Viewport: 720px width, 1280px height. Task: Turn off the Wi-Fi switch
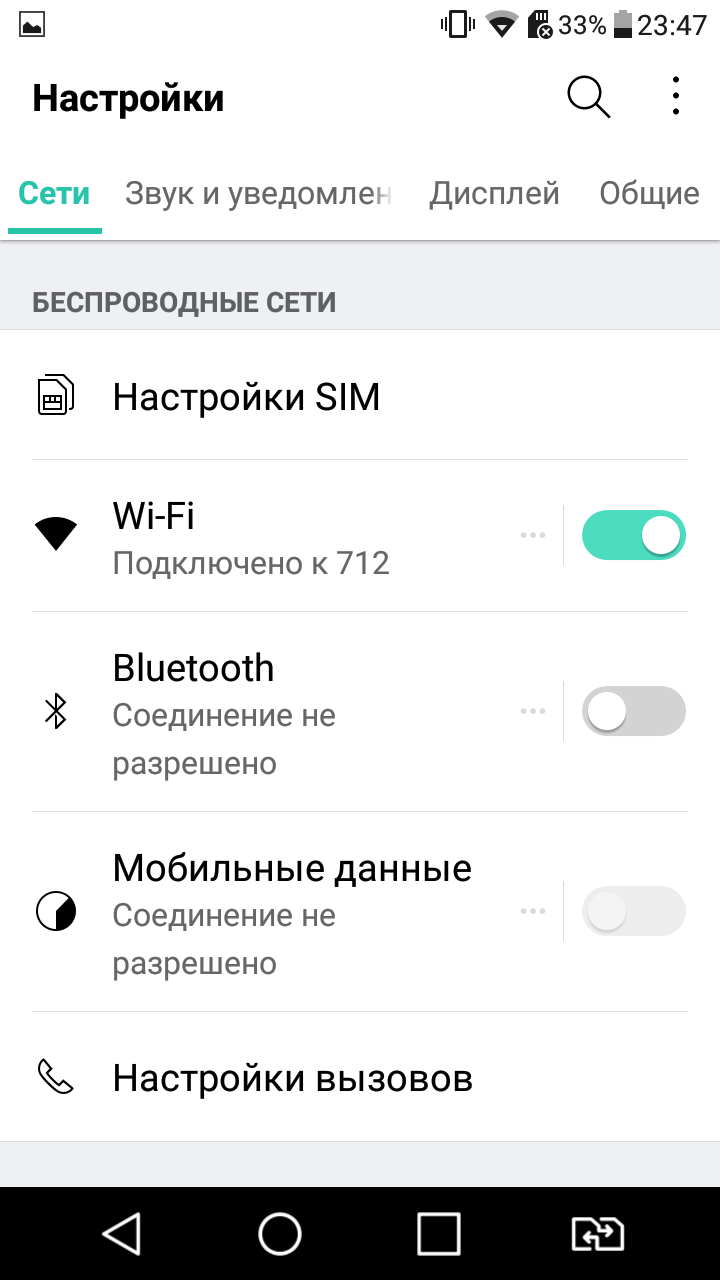pyautogui.click(x=634, y=535)
